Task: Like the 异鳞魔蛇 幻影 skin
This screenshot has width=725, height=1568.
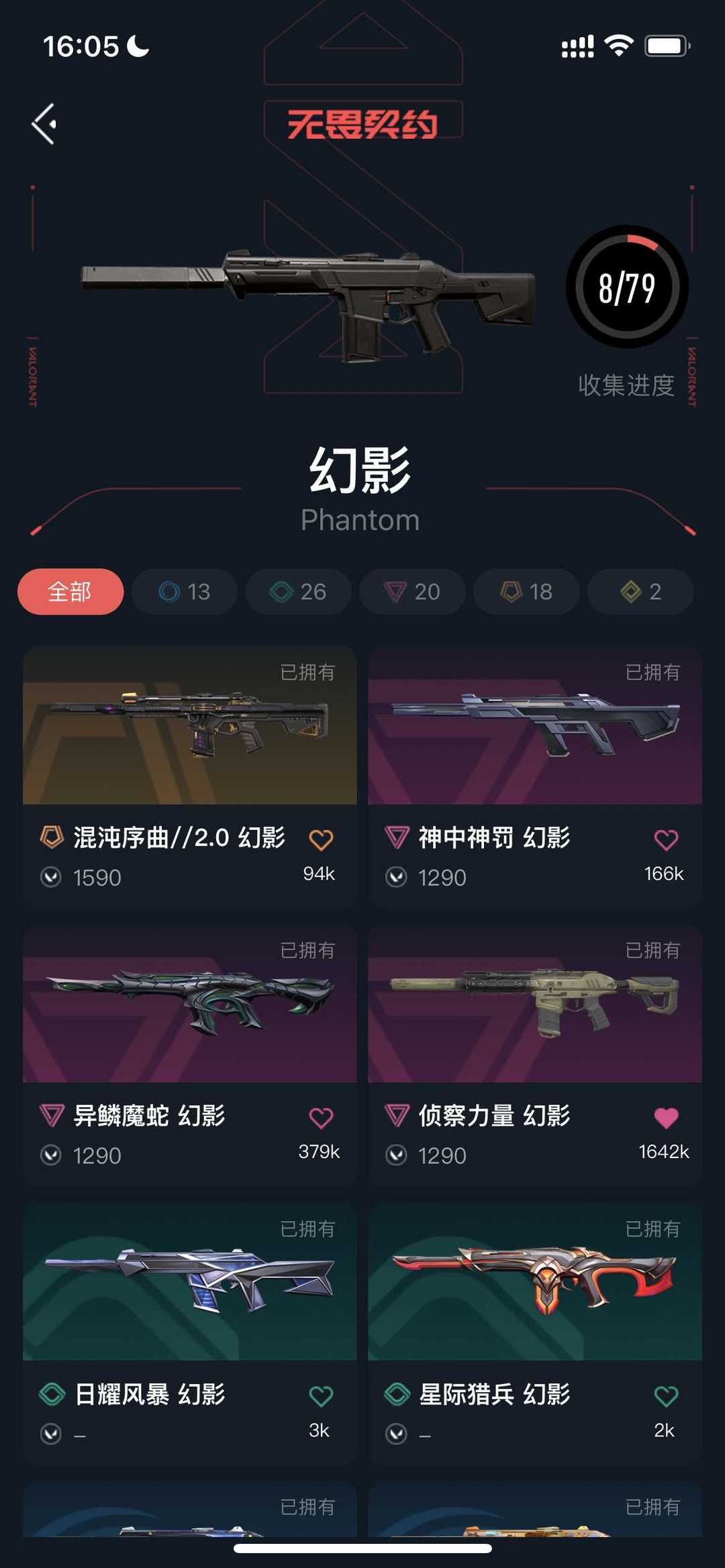Action: pyautogui.click(x=321, y=1118)
